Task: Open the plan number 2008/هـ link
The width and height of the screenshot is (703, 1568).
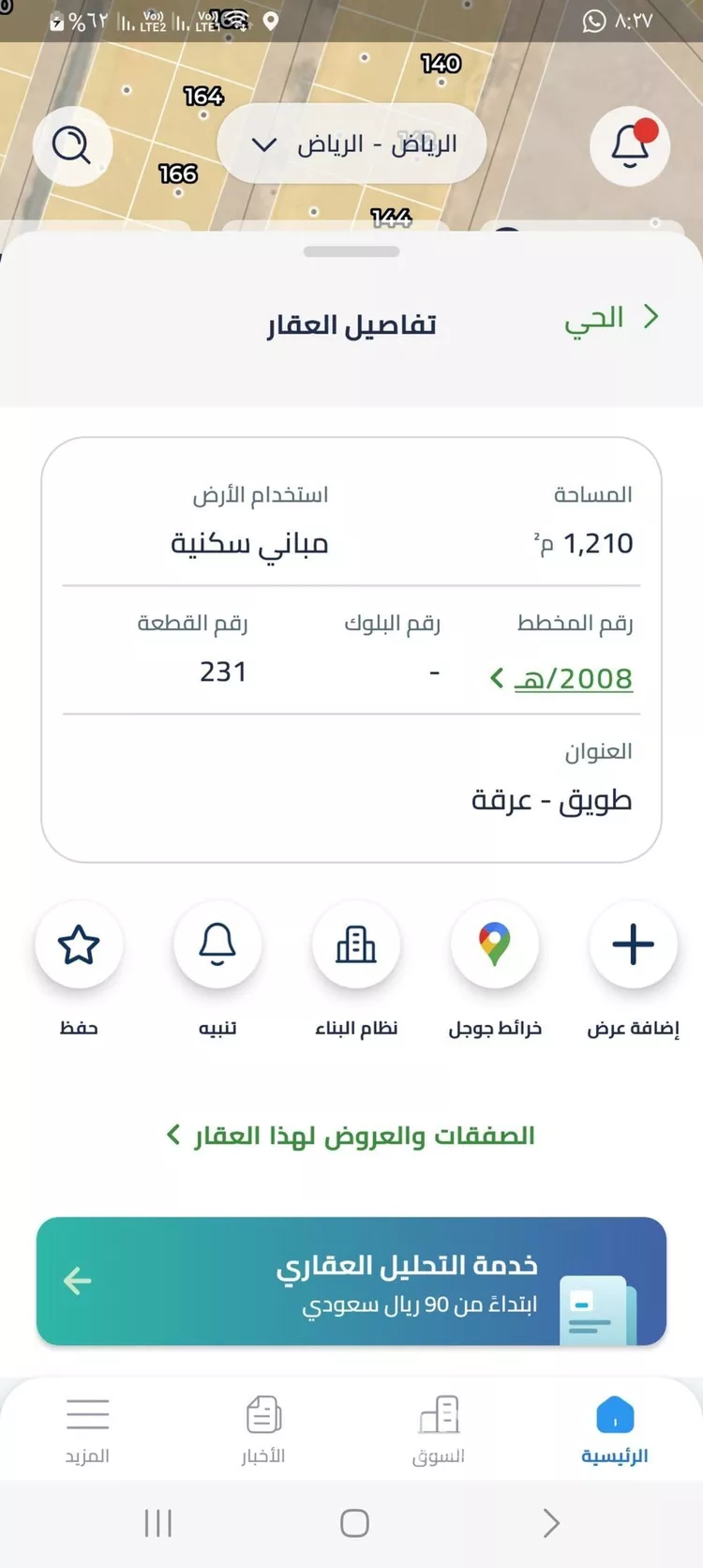Action: tap(574, 678)
